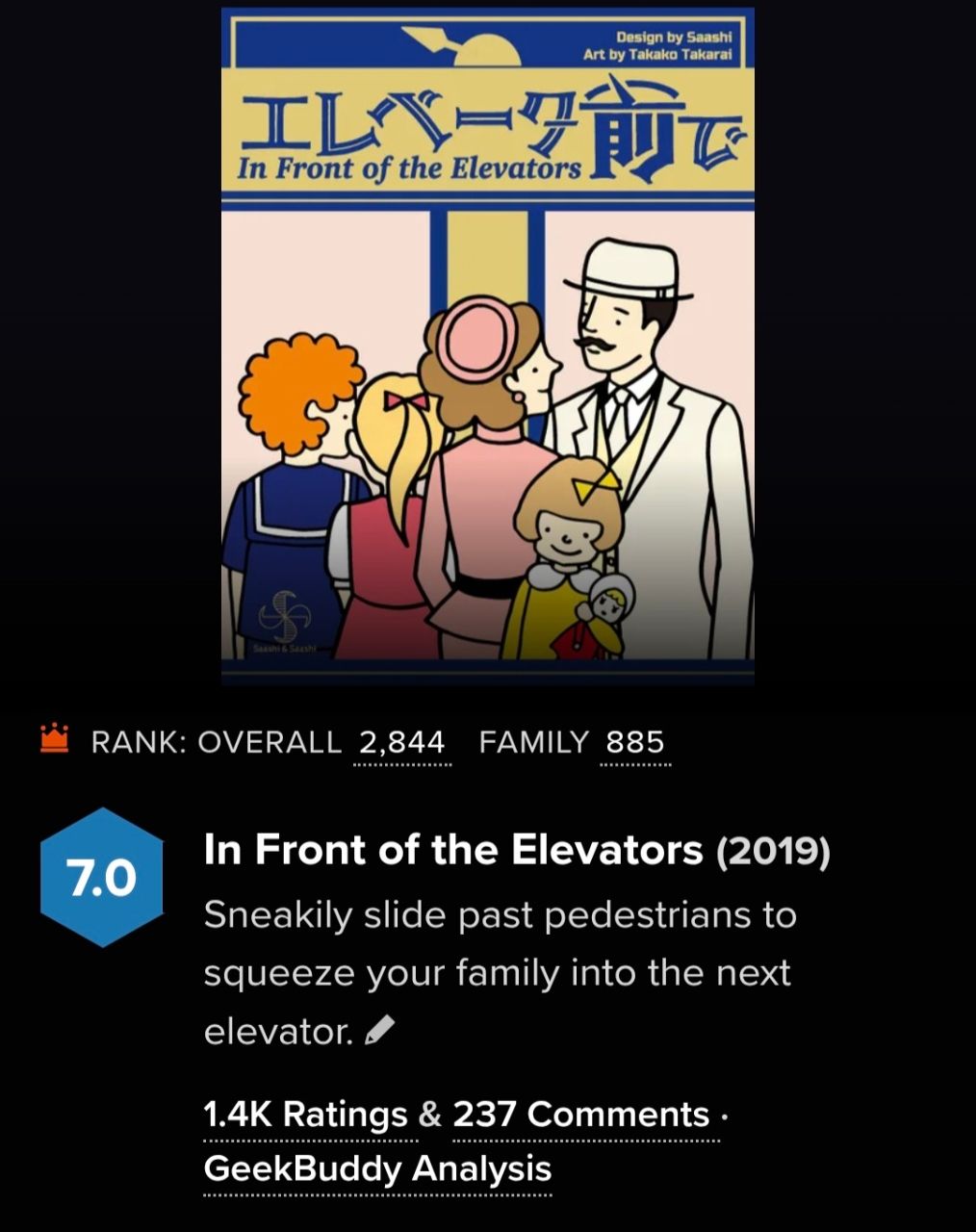Open overall rank 2,844 link

click(401, 743)
